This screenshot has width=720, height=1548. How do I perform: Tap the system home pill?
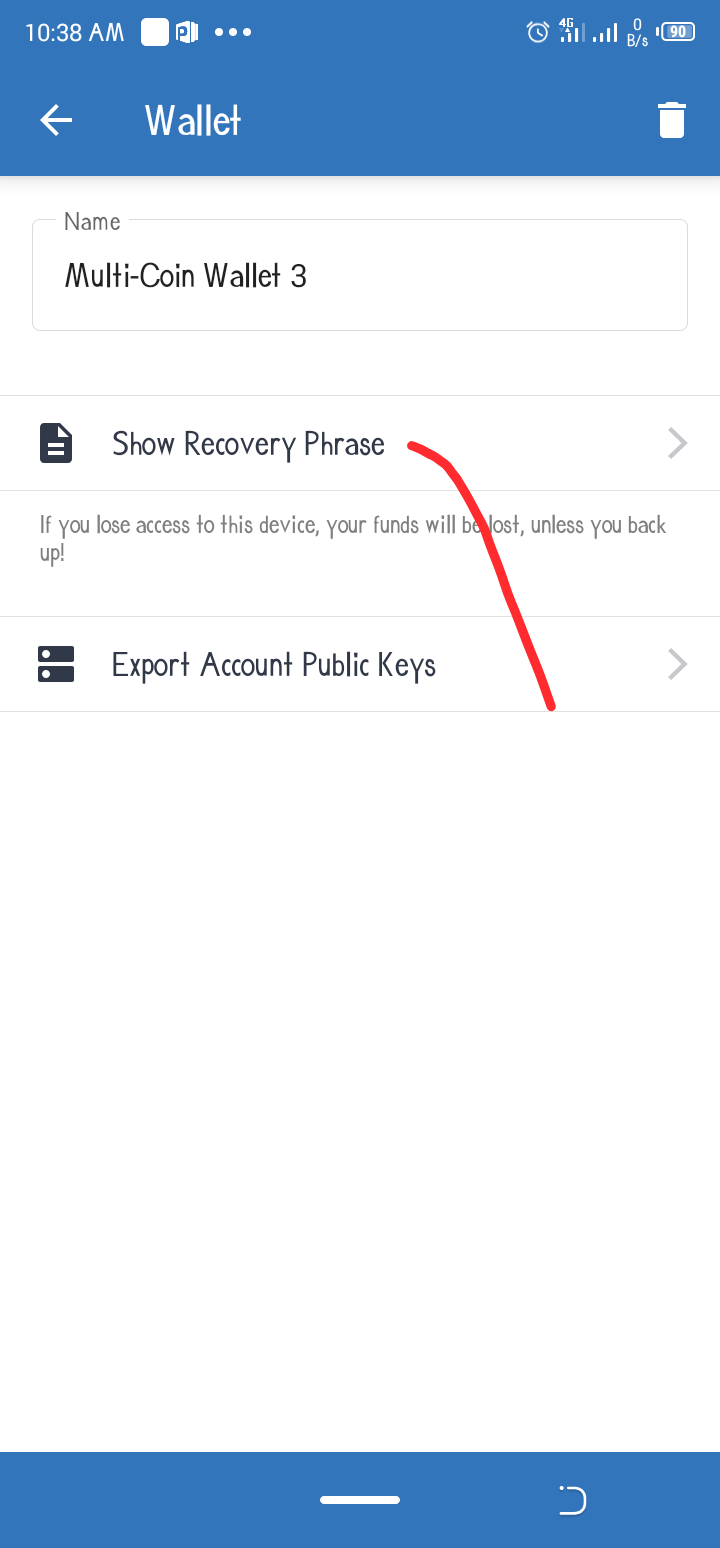pos(360,1500)
